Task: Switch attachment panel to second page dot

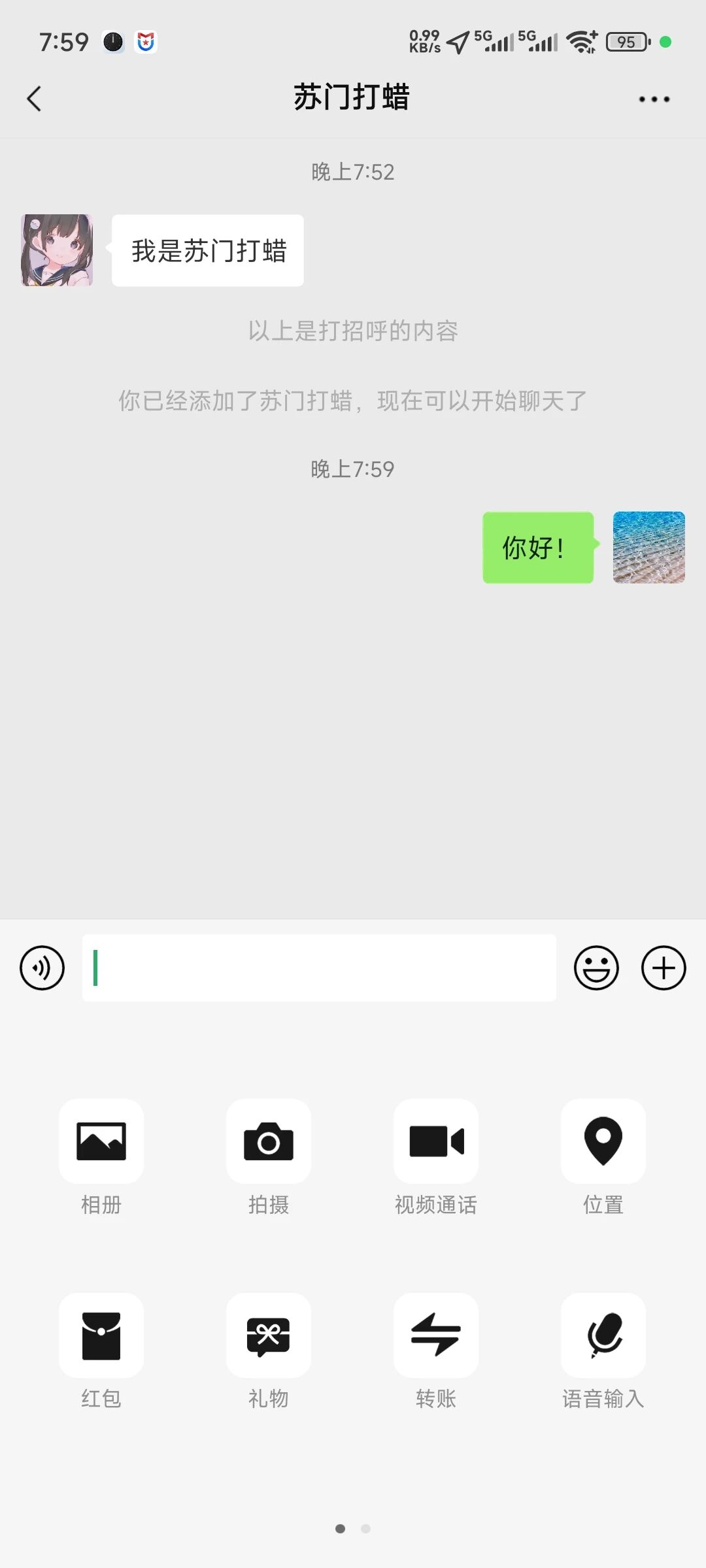Action: pos(366,1529)
